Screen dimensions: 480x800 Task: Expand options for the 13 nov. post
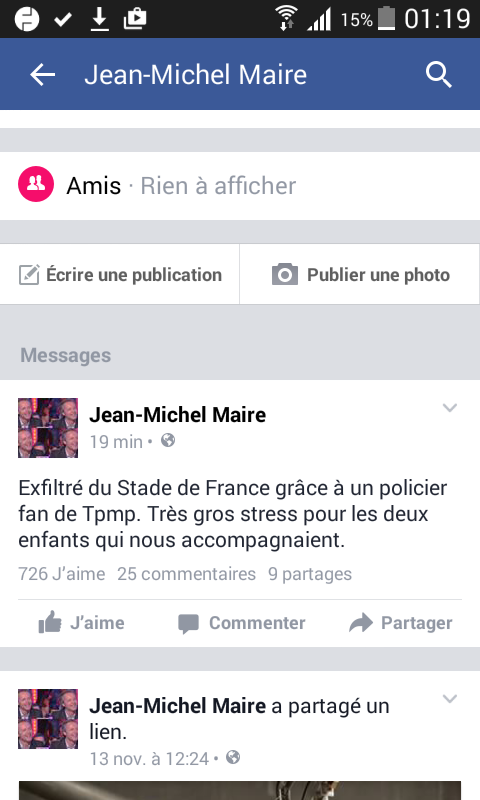point(449,698)
